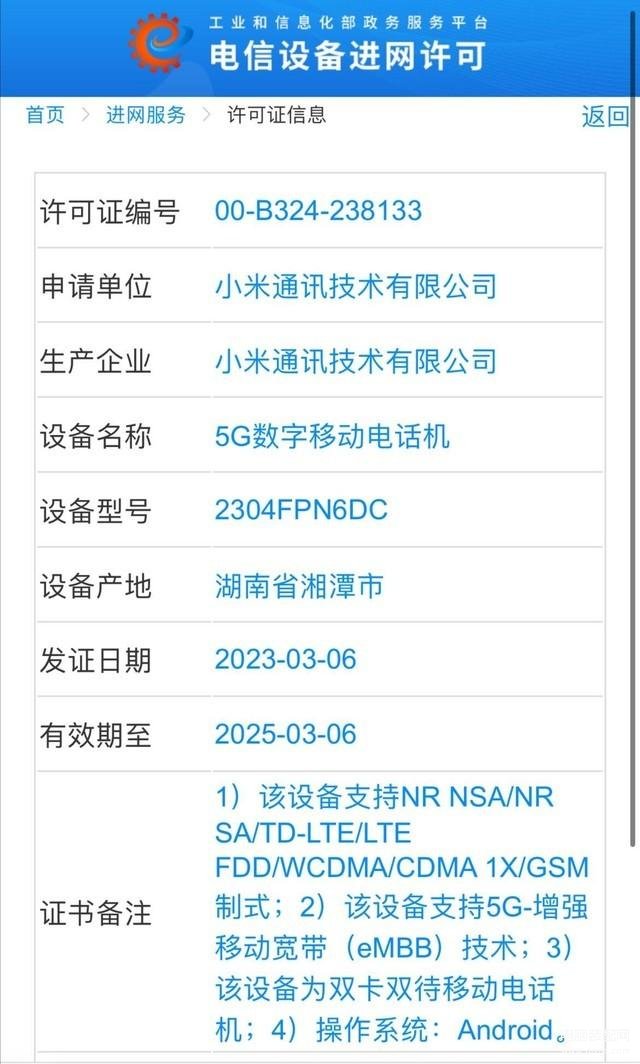
Task: Go to the 首页 breadcrumb link
Action: pyautogui.click(x=45, y=115)
